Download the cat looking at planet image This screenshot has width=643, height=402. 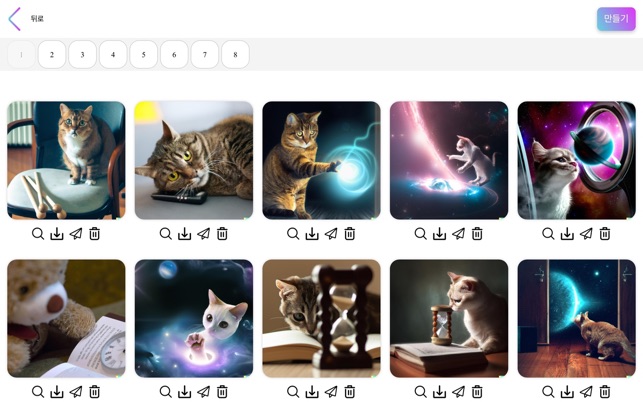click(567, 234)
